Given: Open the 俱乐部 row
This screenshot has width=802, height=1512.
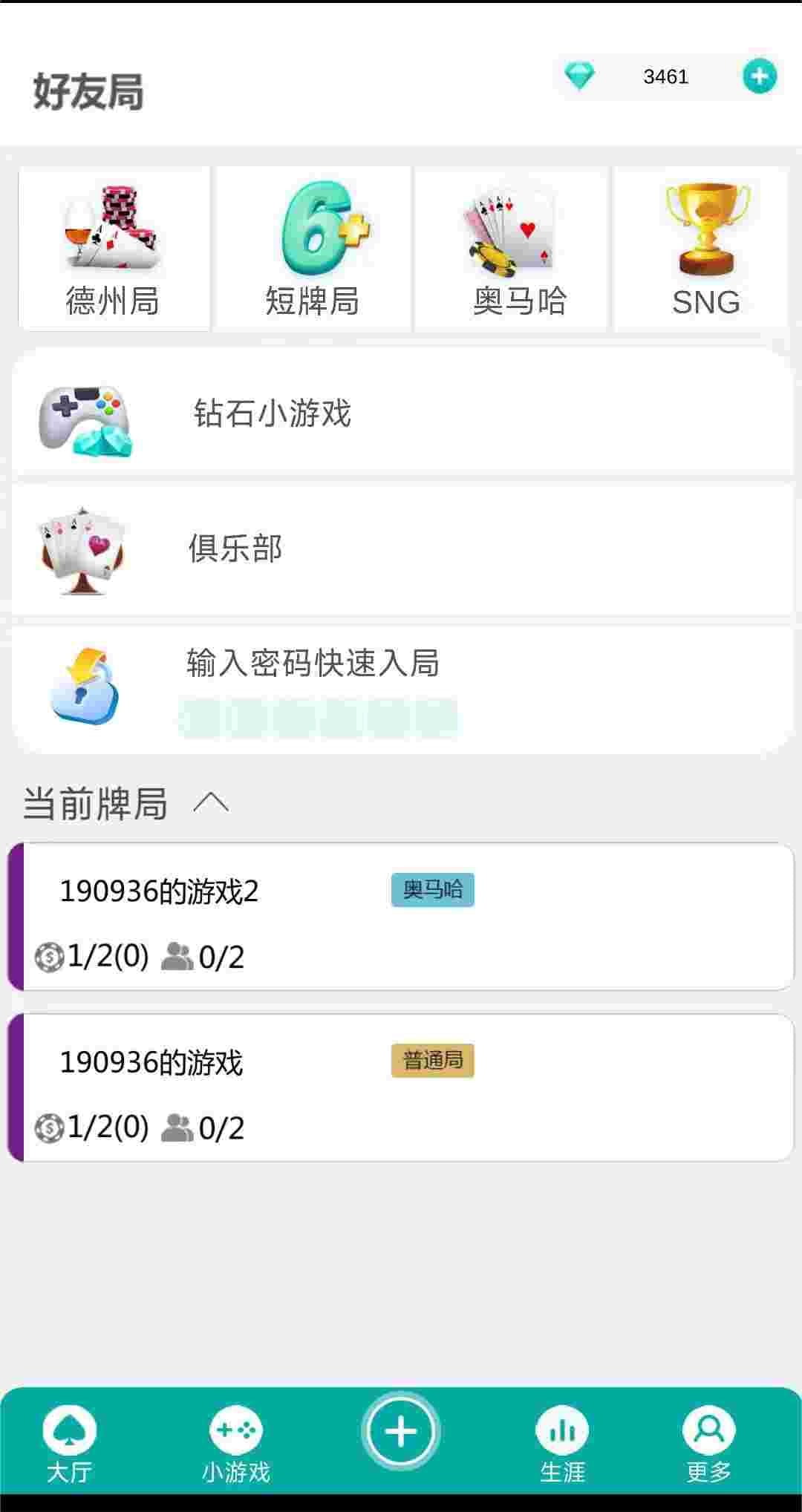Looking at the screenshot, I should point(401,549).
